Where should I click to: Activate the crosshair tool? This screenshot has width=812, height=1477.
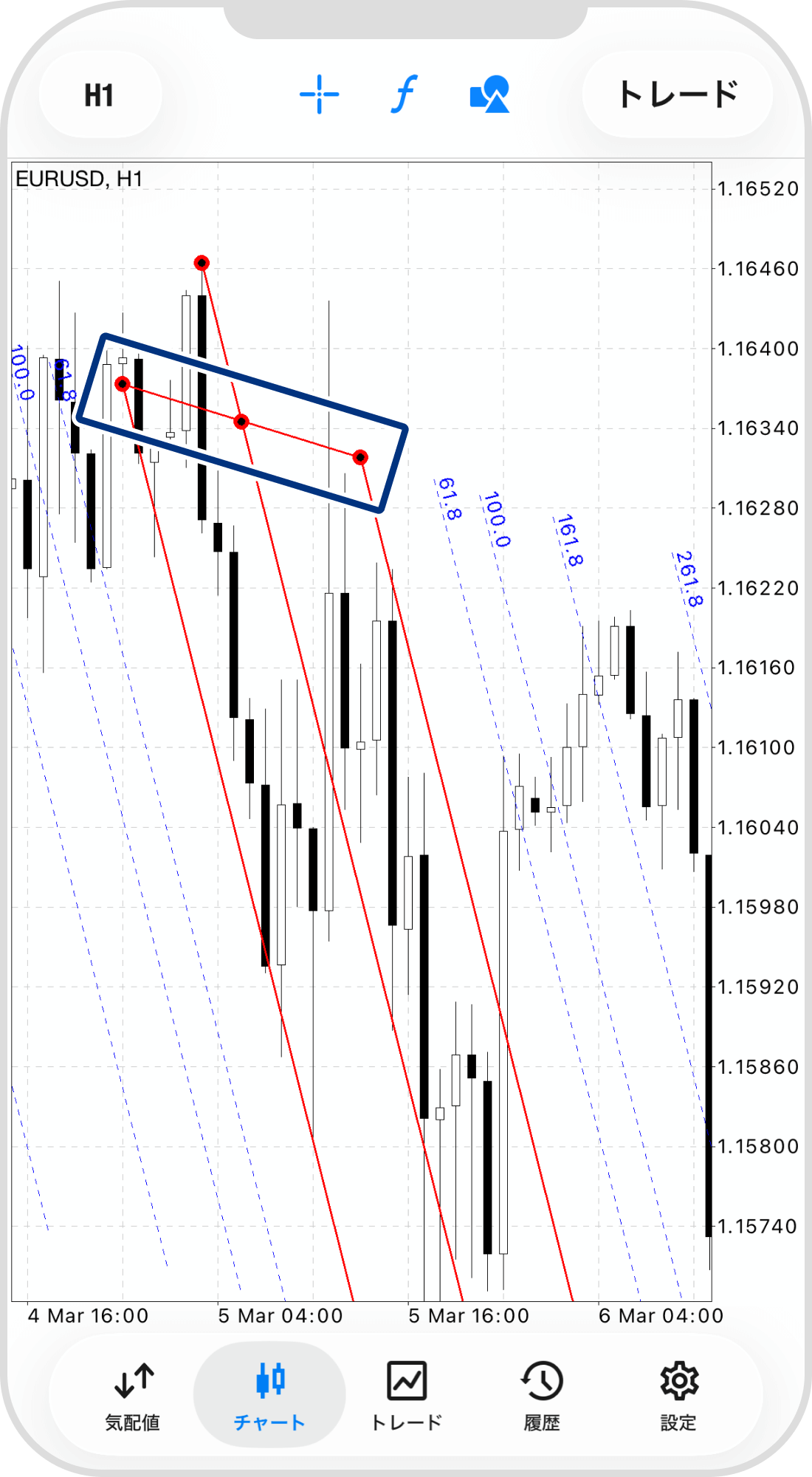point(319,95)
